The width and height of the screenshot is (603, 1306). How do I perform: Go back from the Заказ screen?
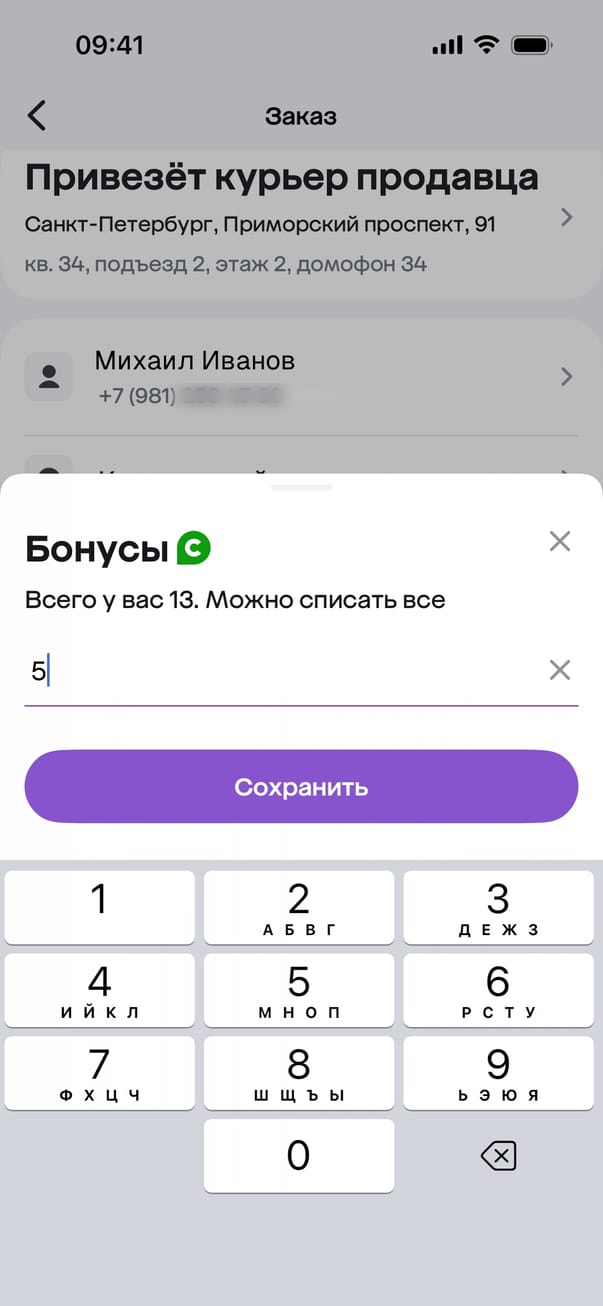pyautogui.click(x=37, y=116)
